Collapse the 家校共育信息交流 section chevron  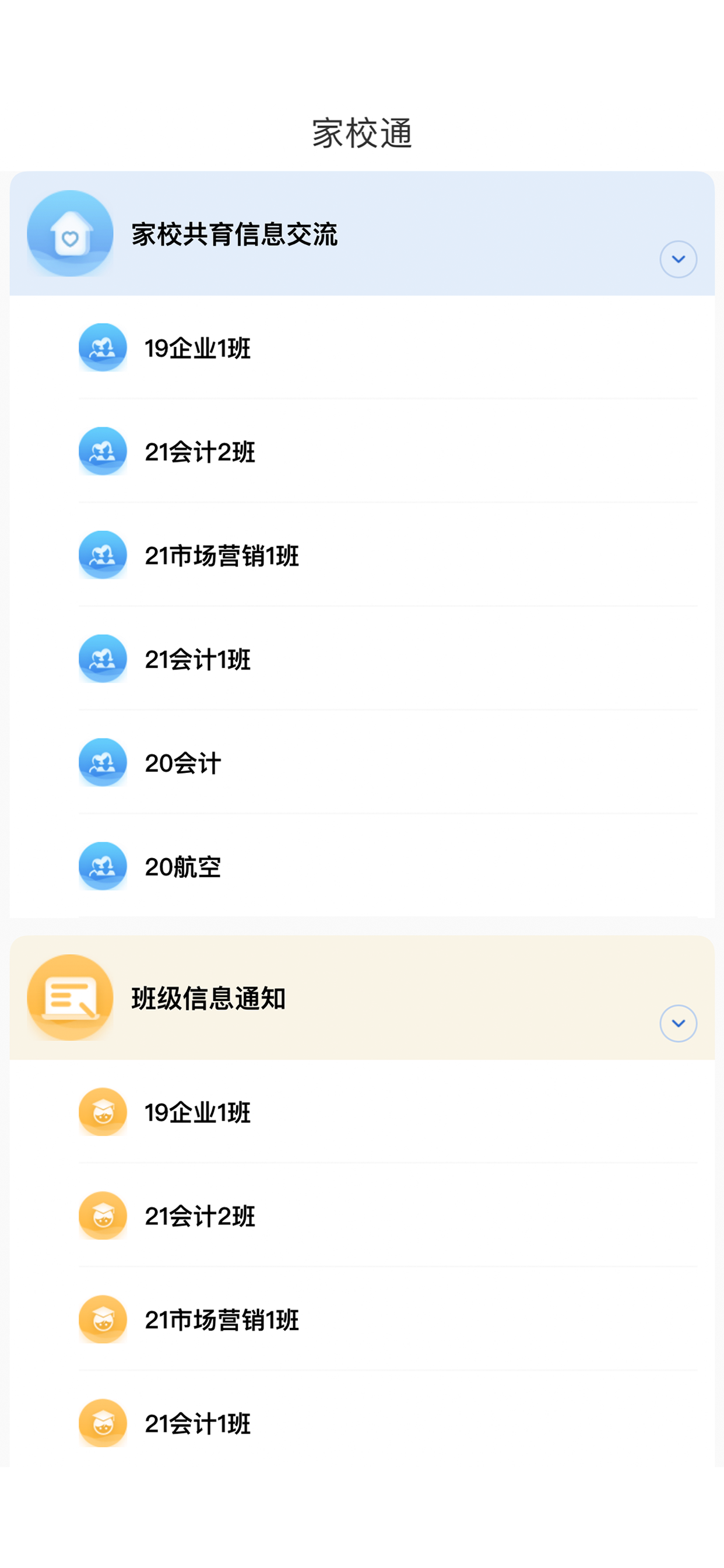[678, 260]
